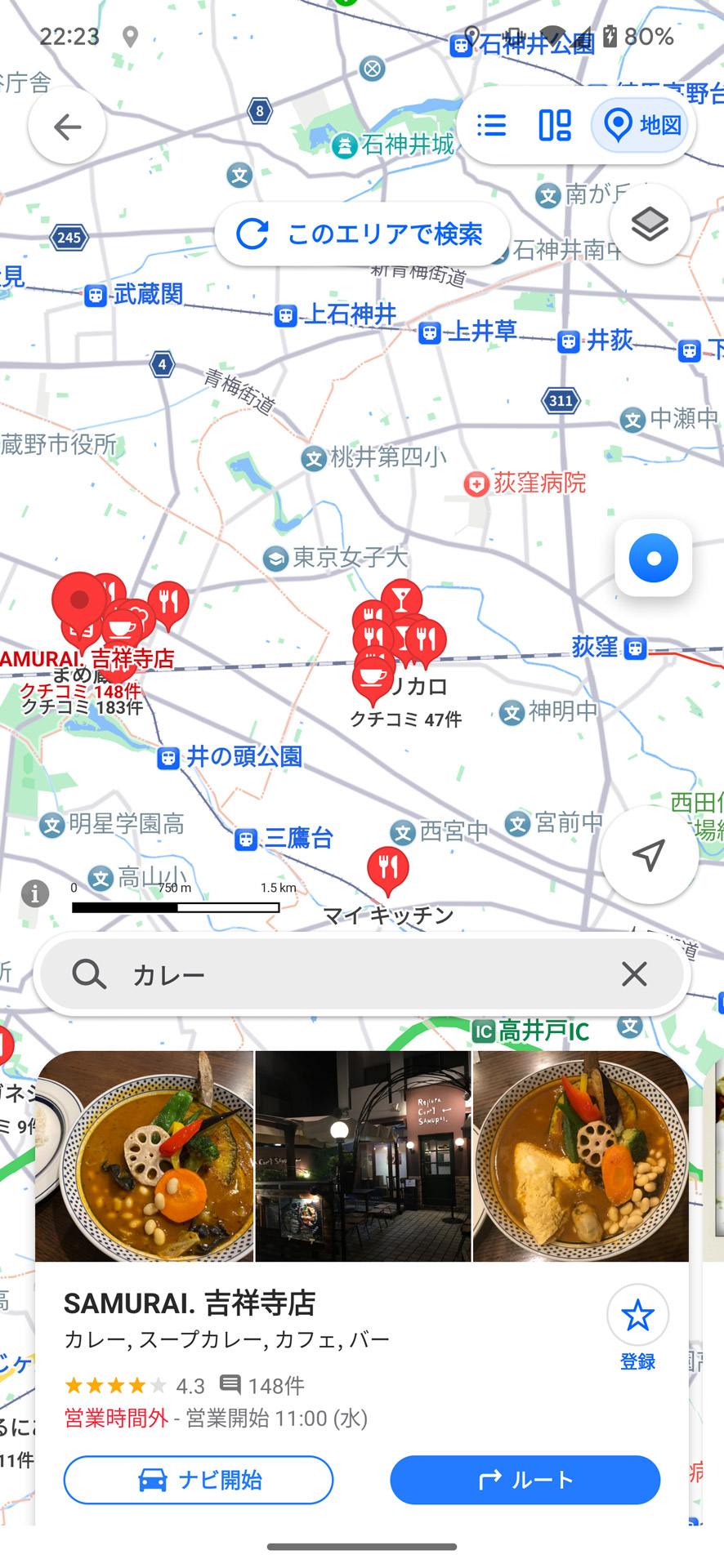This screenshot has height=1568, width=724.
Task: Open the SAMURAI. 吉祥寺店 place card
Action: coord(190,1303)
